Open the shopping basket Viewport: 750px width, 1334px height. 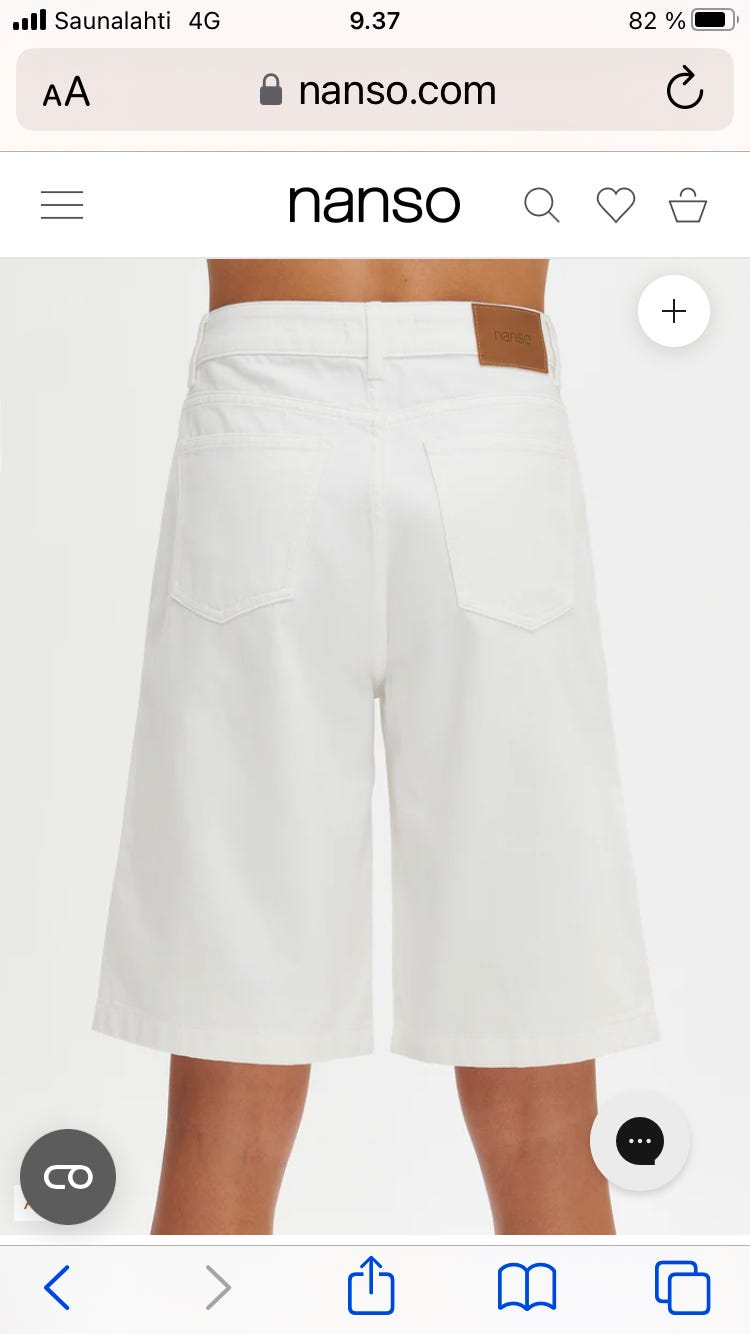(688, 206)
